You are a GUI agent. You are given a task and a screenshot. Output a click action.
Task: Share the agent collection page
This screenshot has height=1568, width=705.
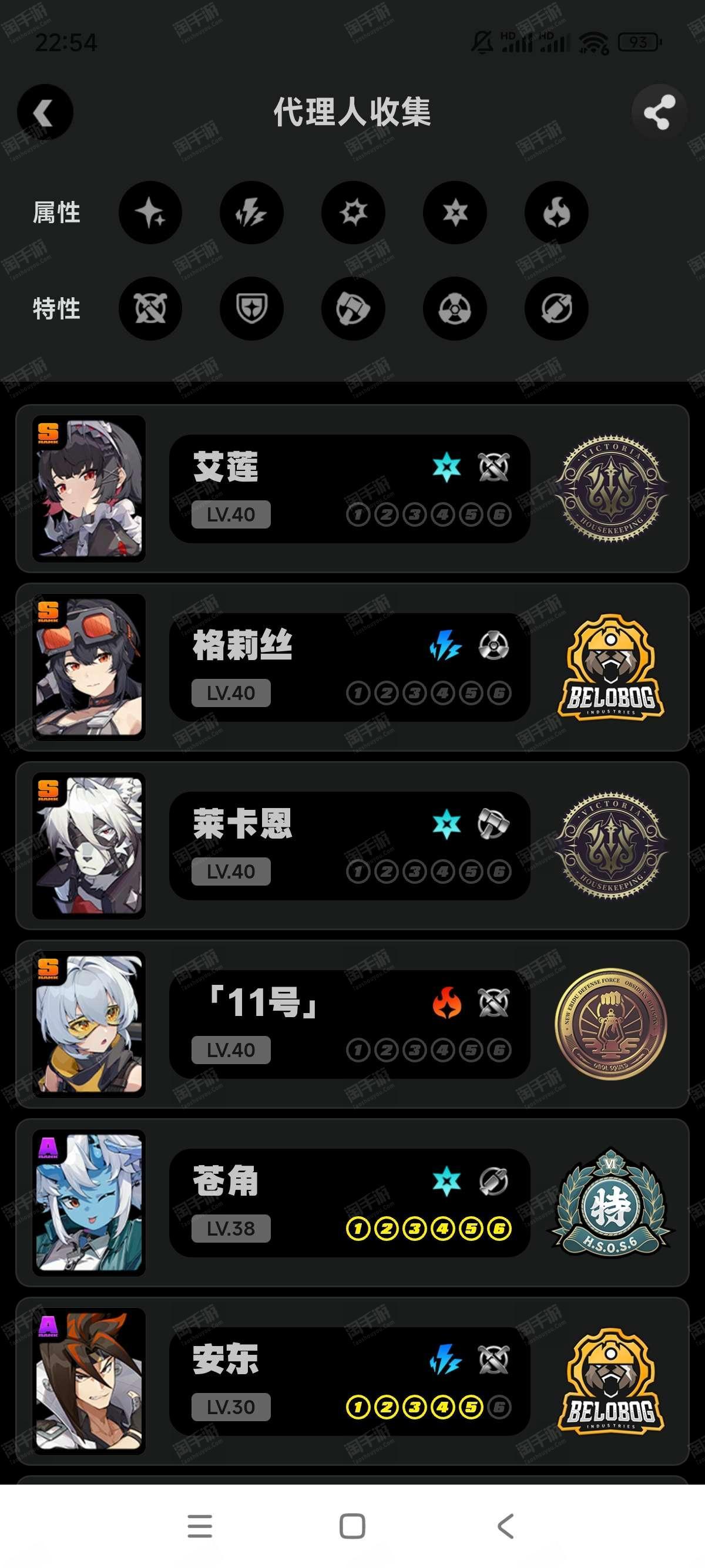(x=659, y=112)
